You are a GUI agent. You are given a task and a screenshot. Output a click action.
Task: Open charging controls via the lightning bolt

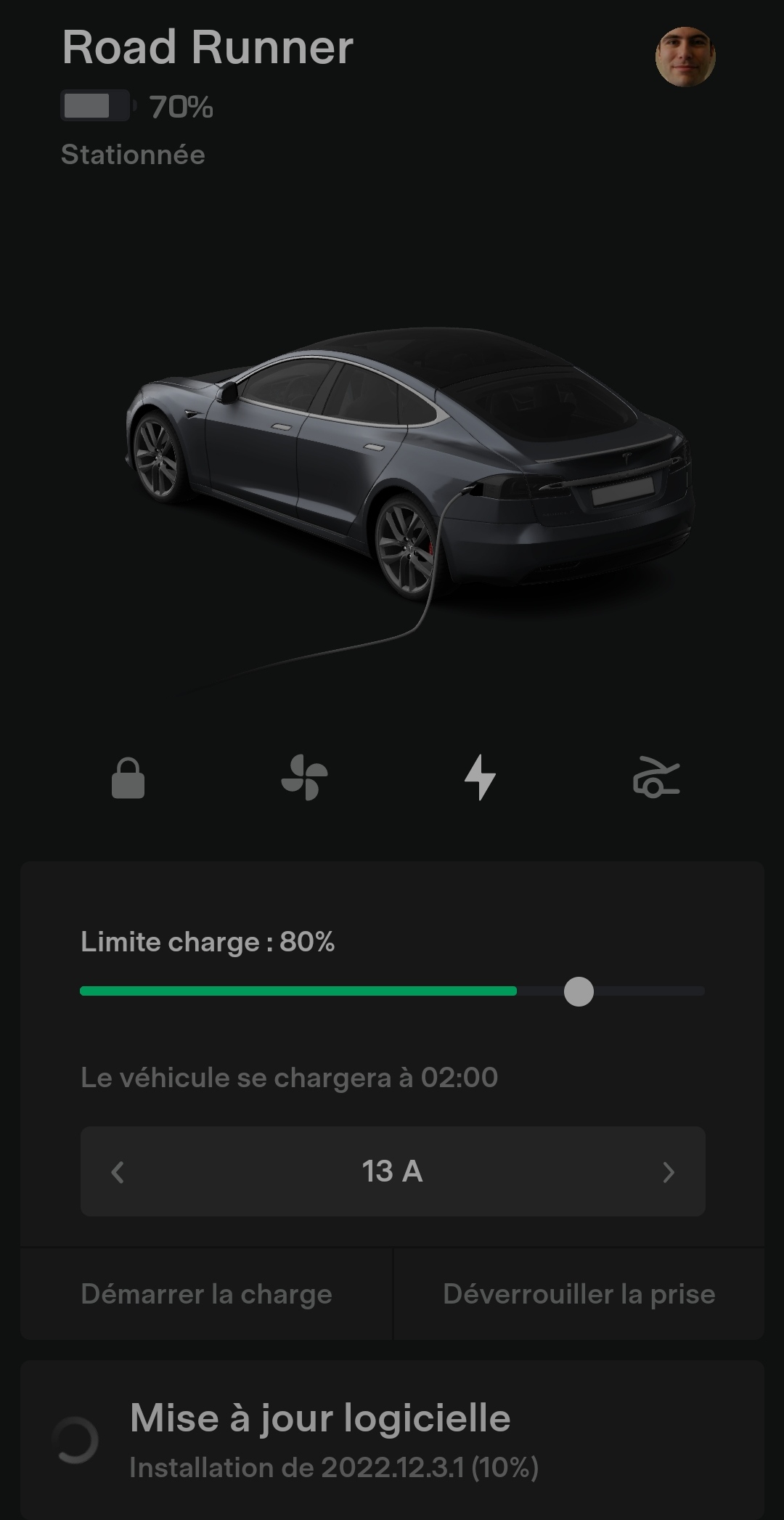click(x=480, y=778)
